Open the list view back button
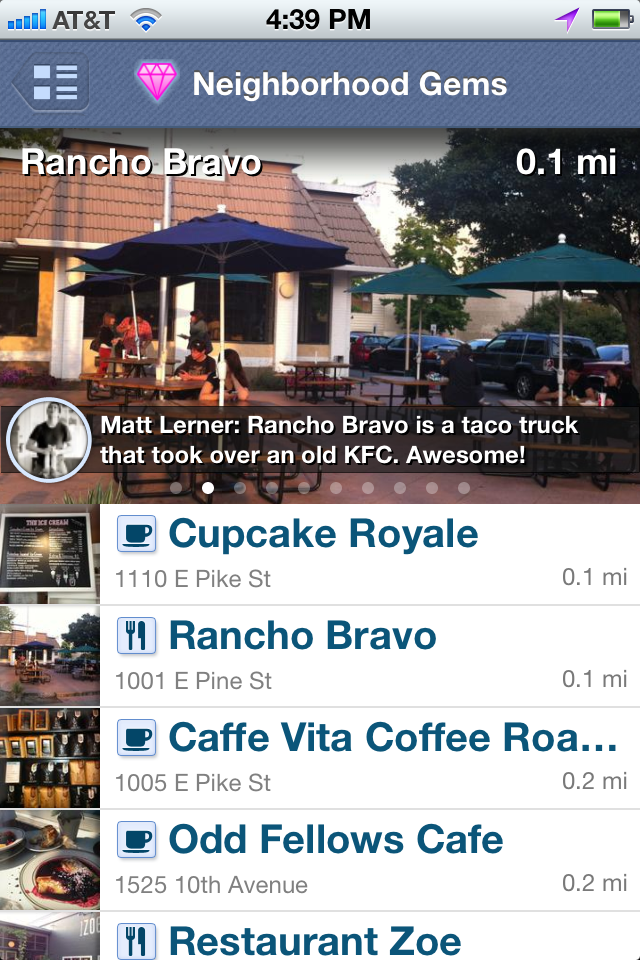 pos(52,83)
